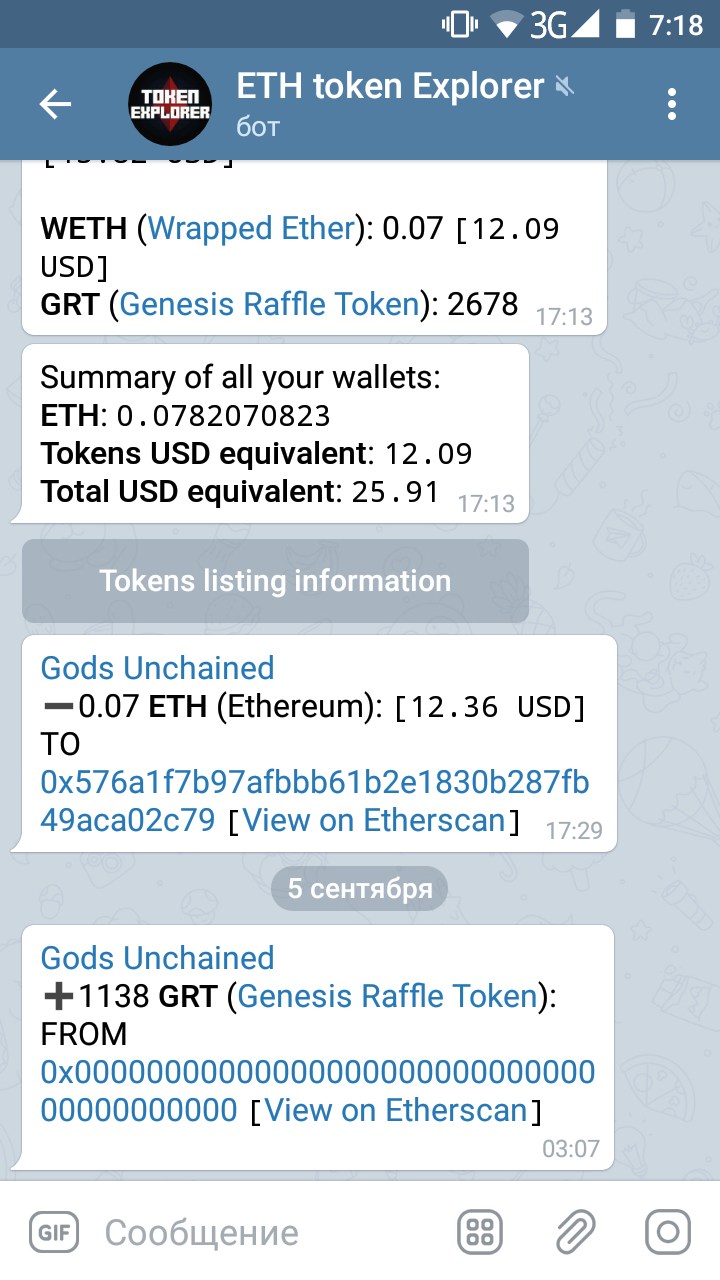Viewport: 720px width, 1280px height.
Task: Show the bot command keyboard
Action: [x=480, y=1232]
